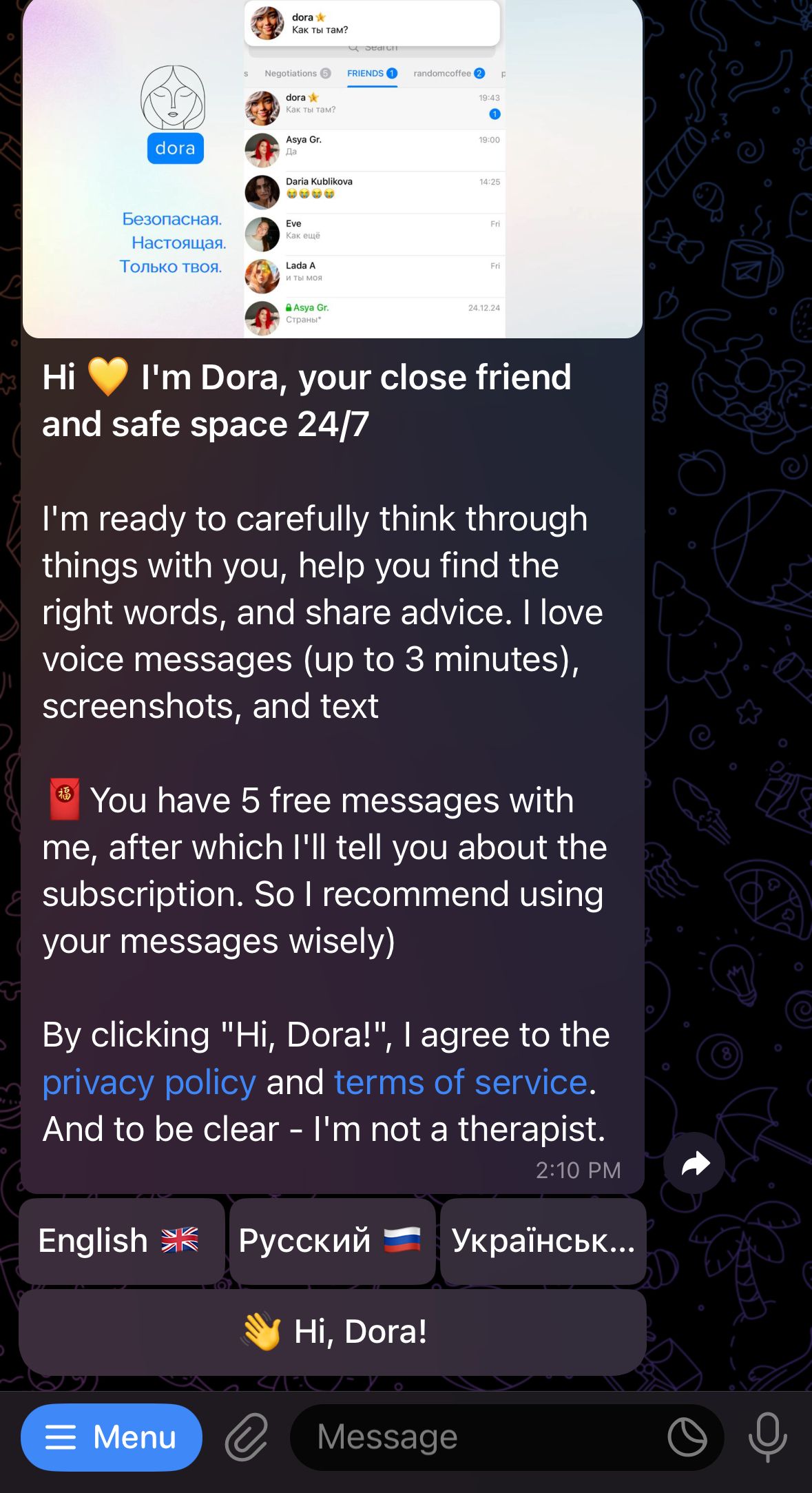This screenshot has height=1493, width=812.
Task: Open the bot's Menu
Action: point(111,1437)
